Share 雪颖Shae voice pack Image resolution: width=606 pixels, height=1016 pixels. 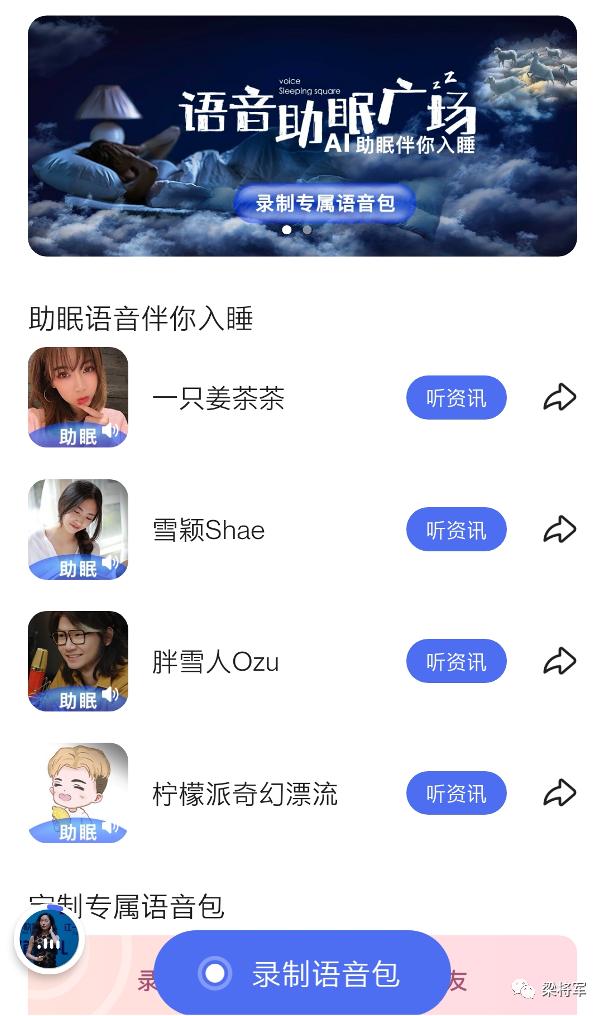[x=560, y=530]
